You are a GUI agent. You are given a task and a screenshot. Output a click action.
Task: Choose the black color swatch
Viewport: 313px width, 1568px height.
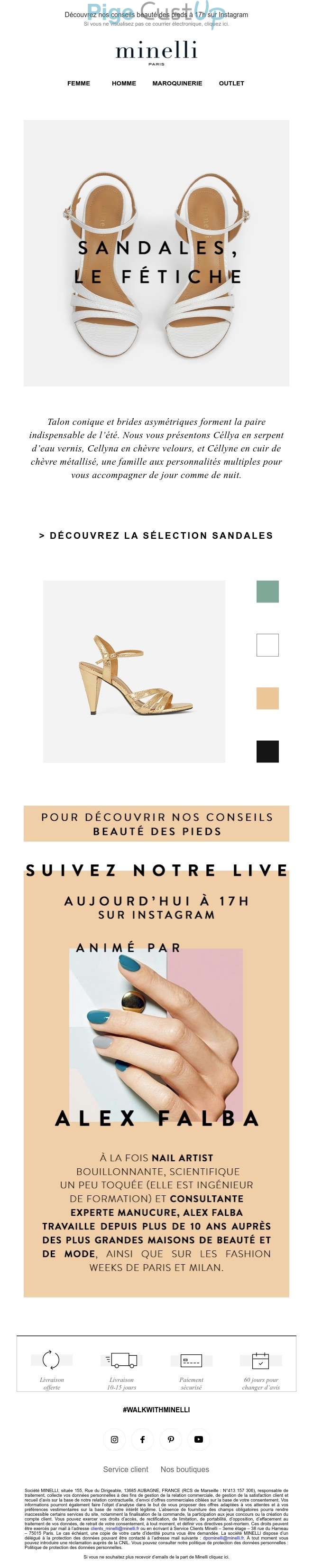[267, 752]
